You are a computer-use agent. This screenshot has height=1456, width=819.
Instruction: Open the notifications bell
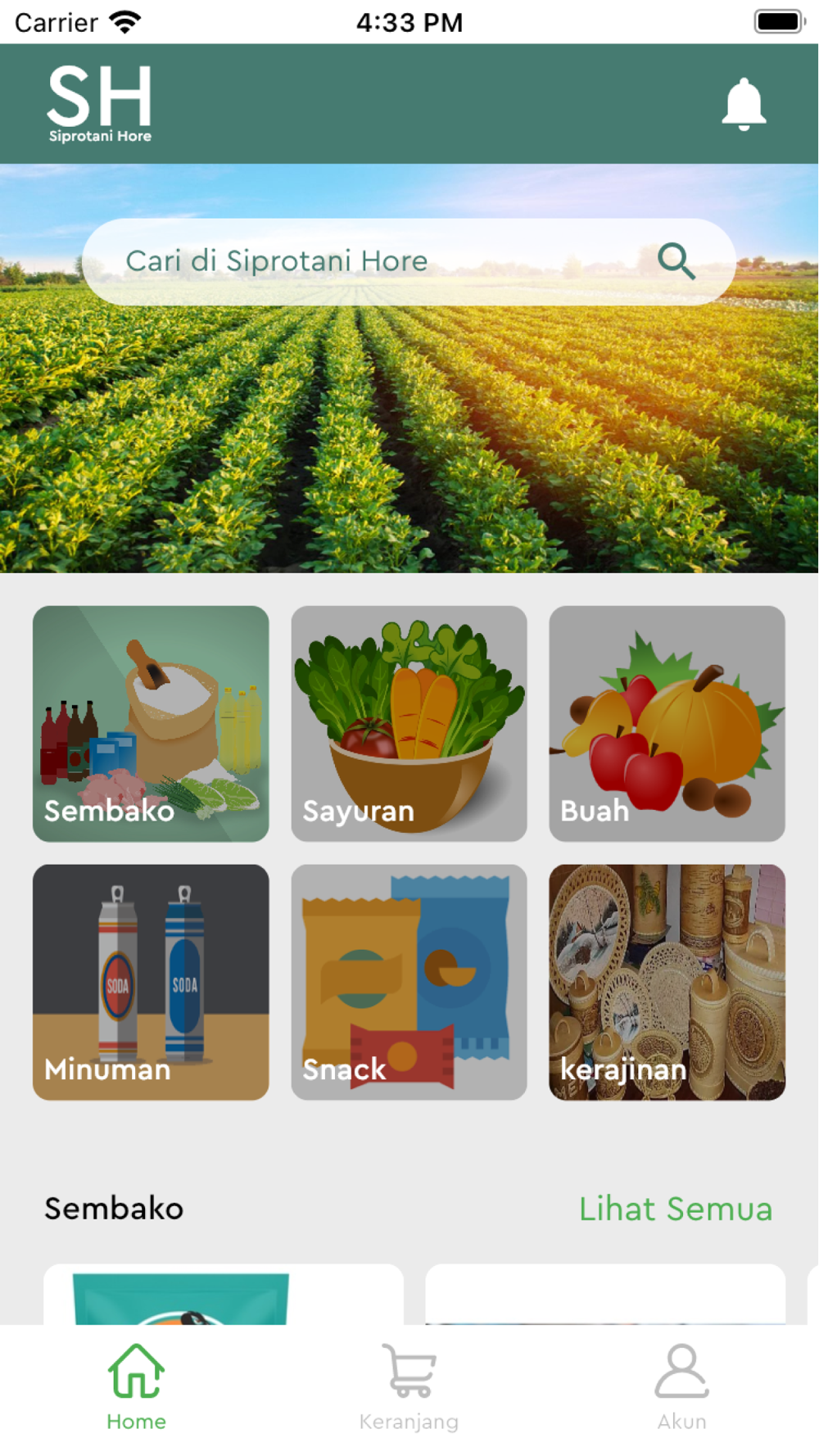click(743, 104)
